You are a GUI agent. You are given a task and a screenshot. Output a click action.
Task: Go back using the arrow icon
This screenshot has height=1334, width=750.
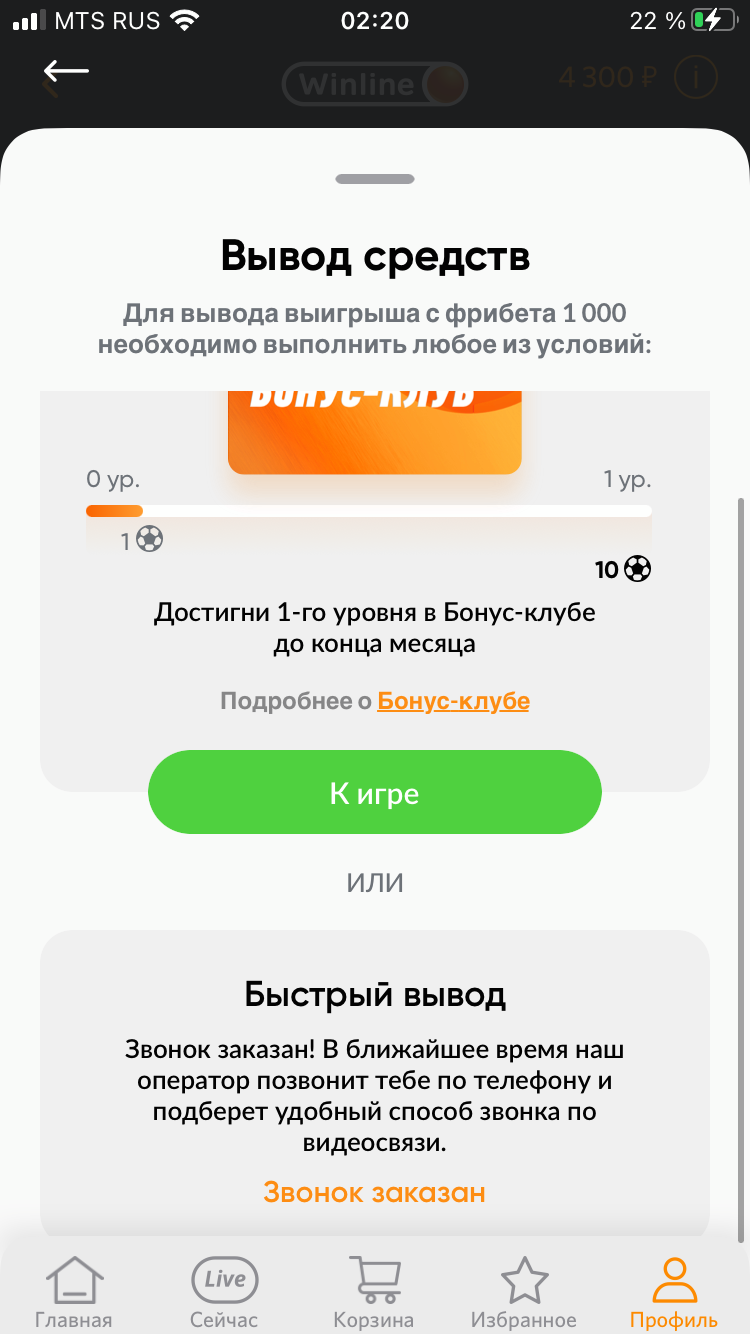tap(66, 71)
